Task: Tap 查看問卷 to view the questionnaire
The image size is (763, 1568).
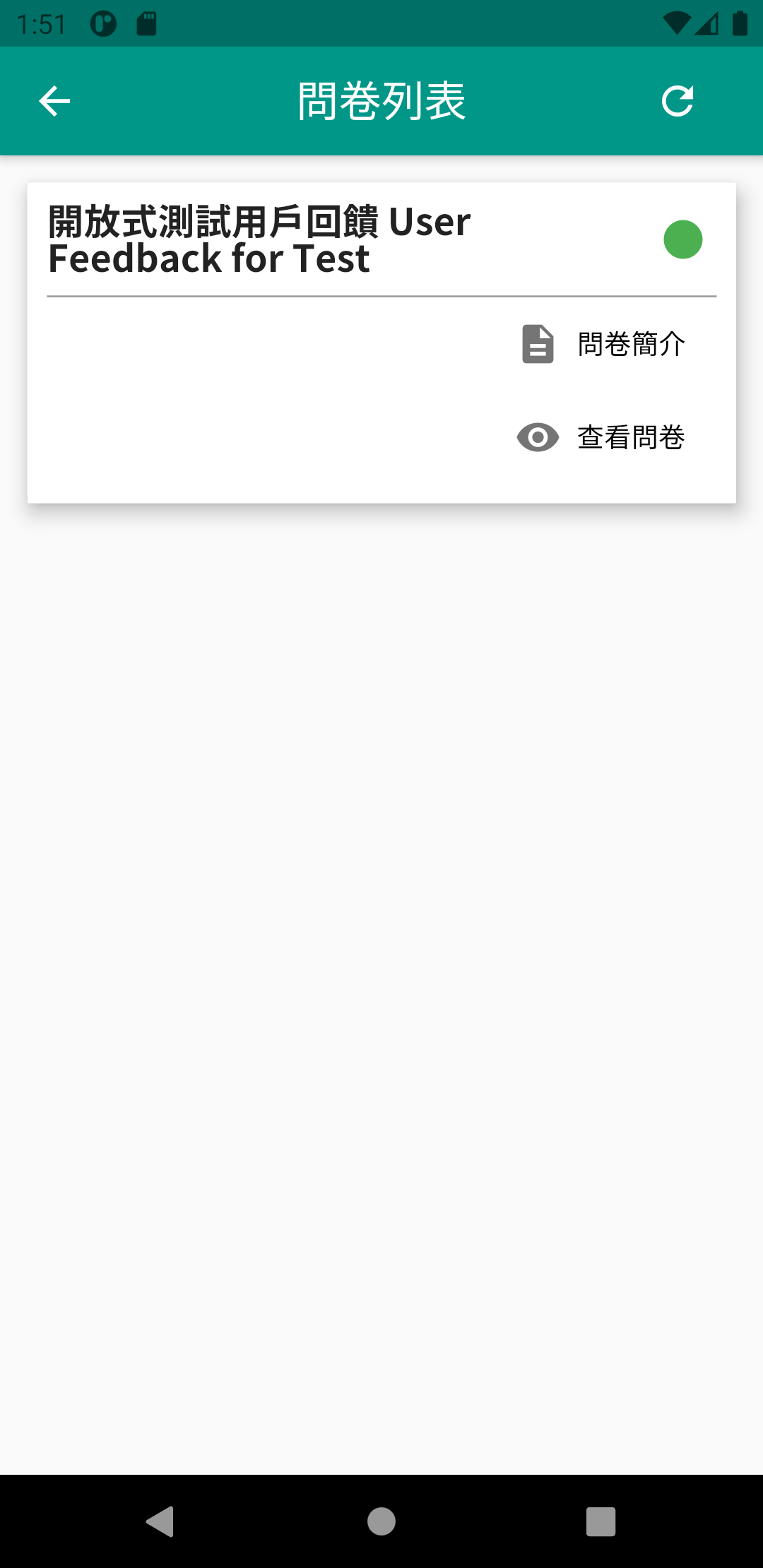Action: tap(602, 437)
